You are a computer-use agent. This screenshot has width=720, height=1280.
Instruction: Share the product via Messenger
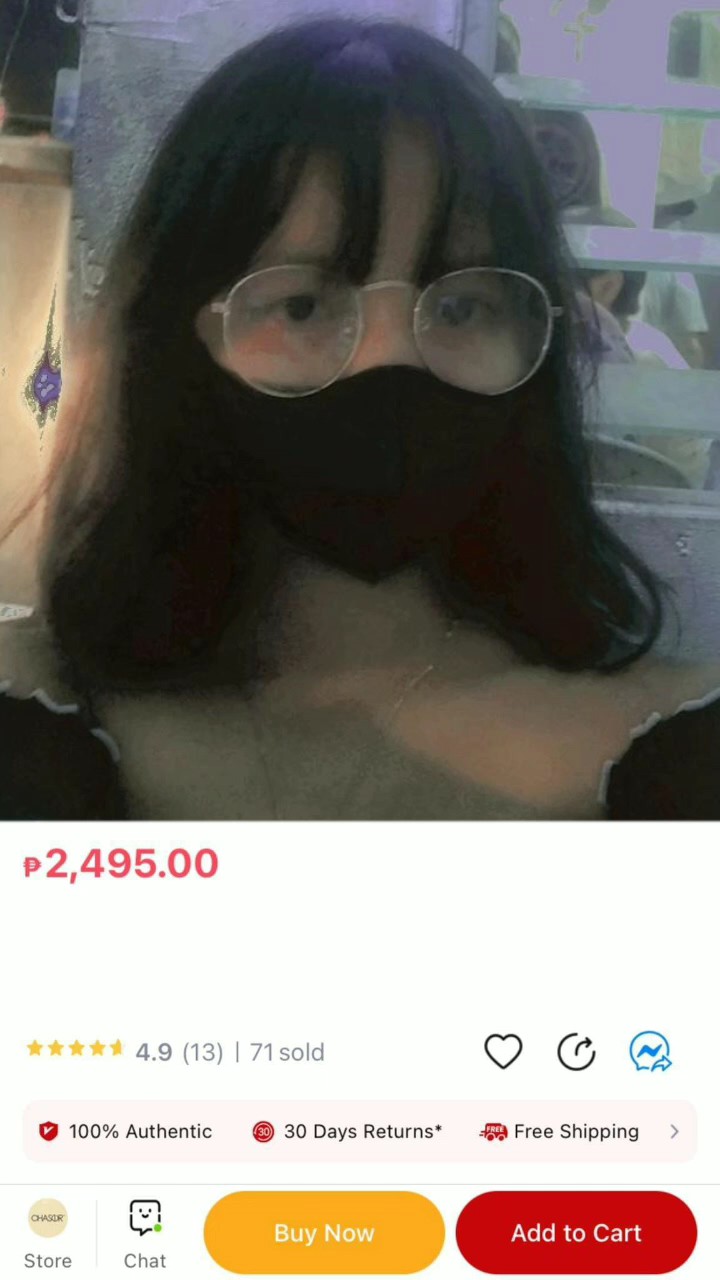[650, 1051]
